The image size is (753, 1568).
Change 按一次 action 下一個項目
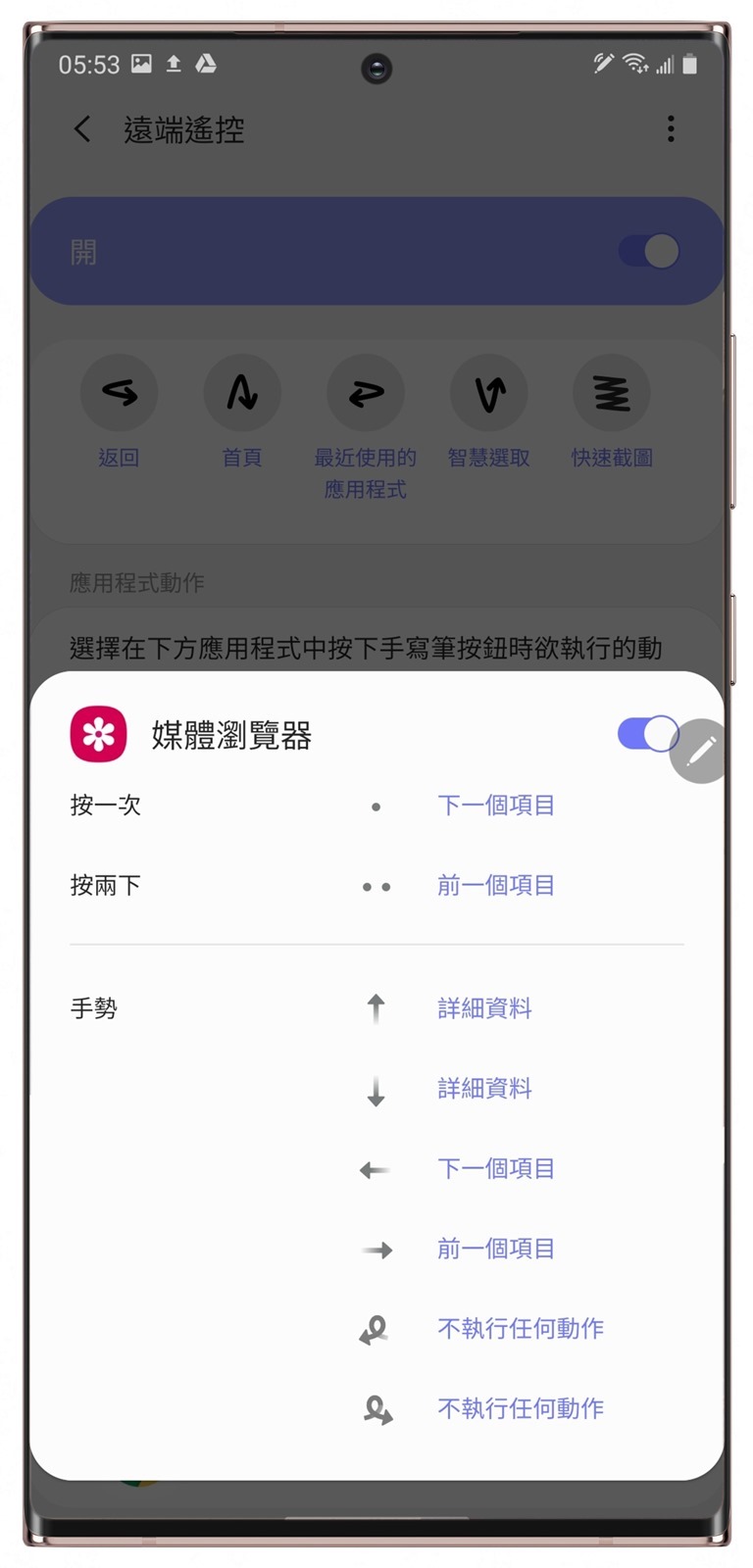(x=495, y=806)
